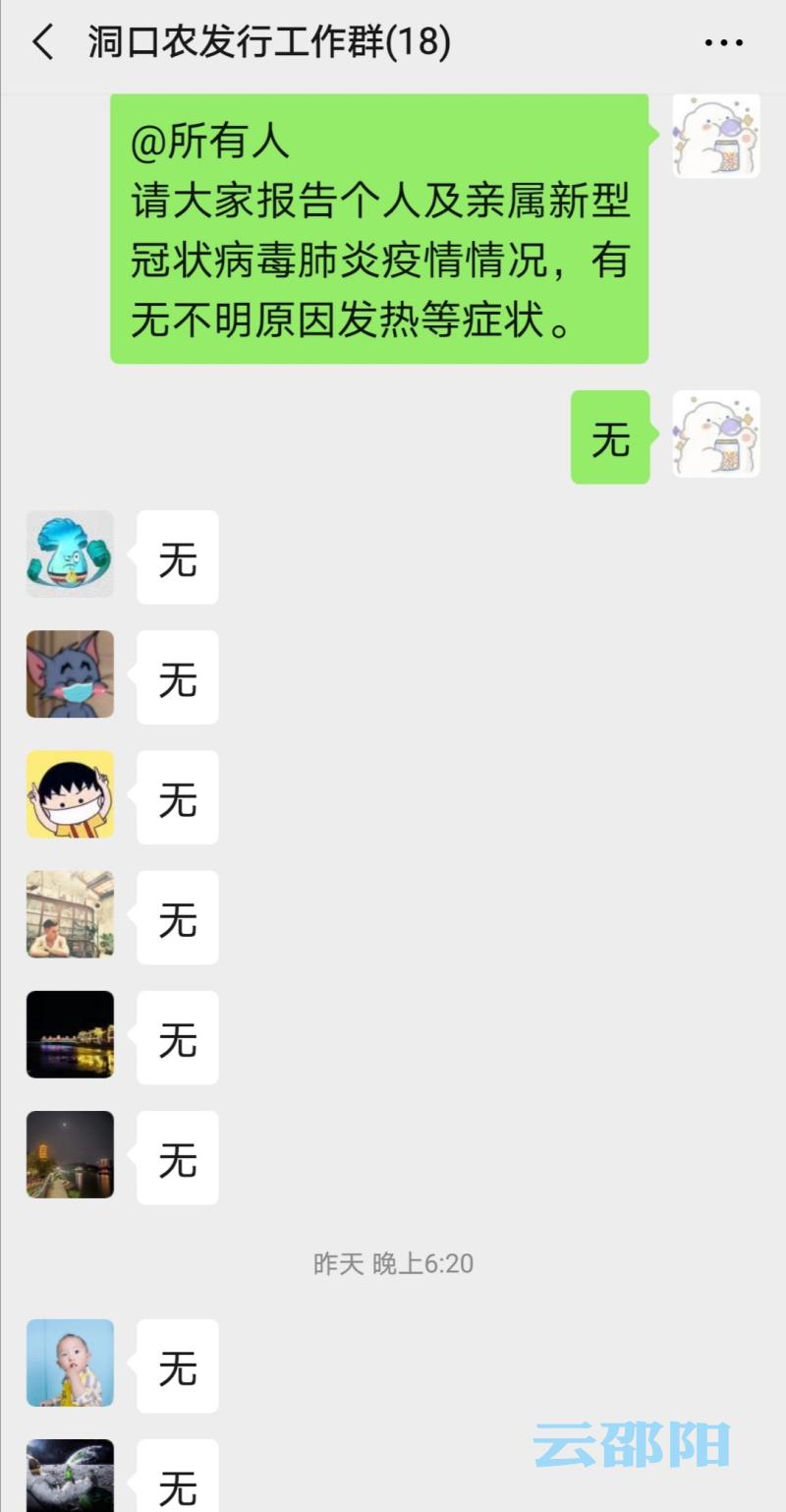Tap the man sitting at table avatar
The height and width of the screenshot is (1512, 786).
pos(70,914)
